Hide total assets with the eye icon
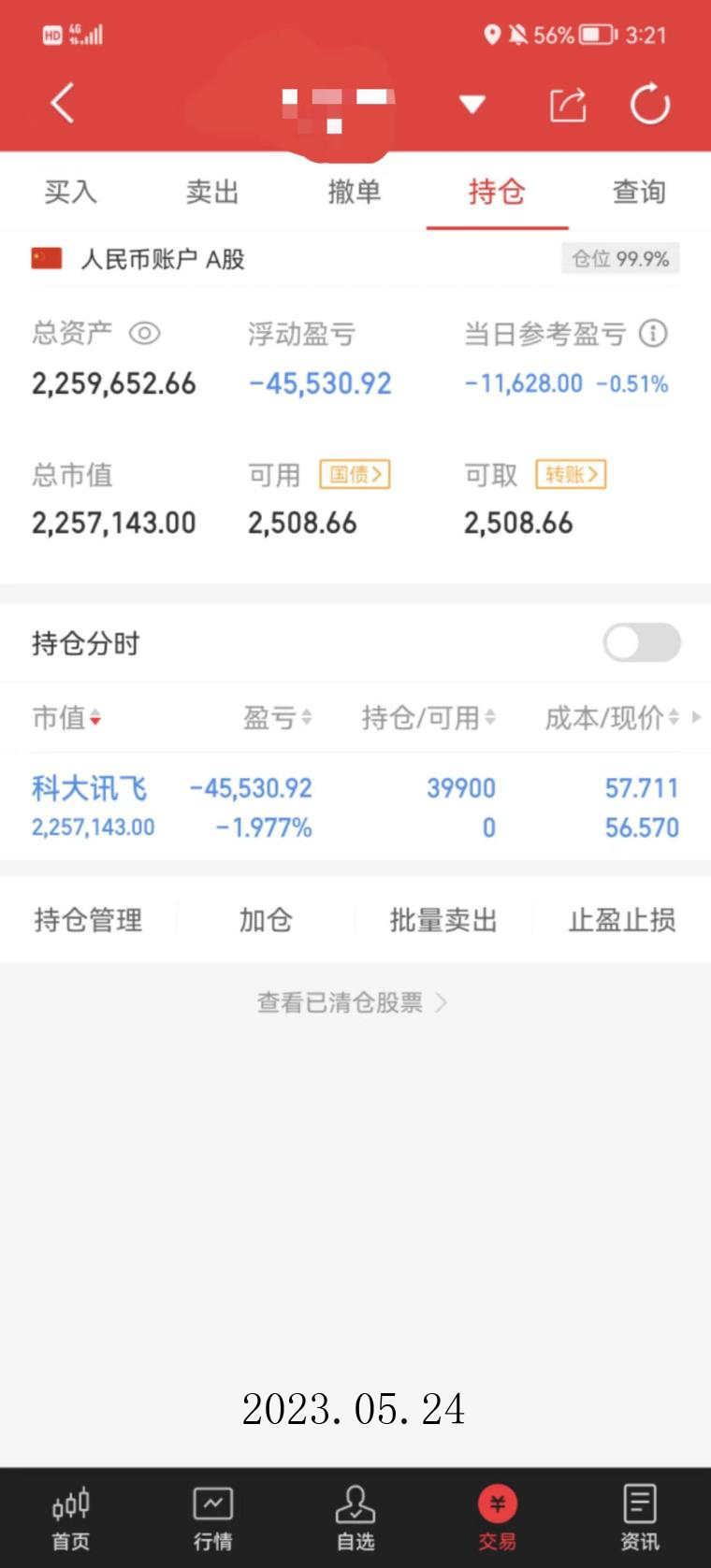This screenshot has height=1568, width=711. coord(145,333)
